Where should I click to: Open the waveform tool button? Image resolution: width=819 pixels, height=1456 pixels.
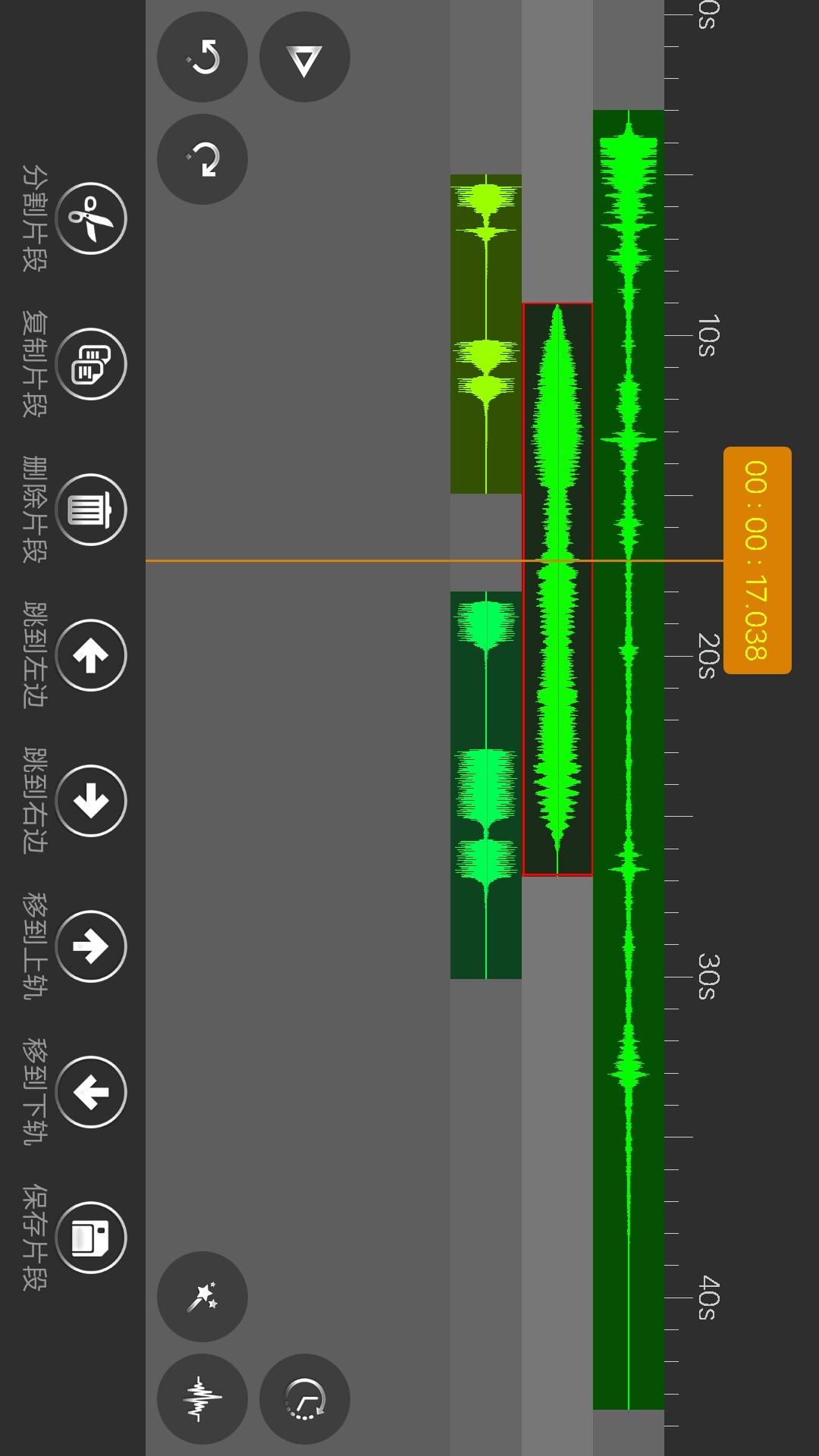coord(202,1398)
